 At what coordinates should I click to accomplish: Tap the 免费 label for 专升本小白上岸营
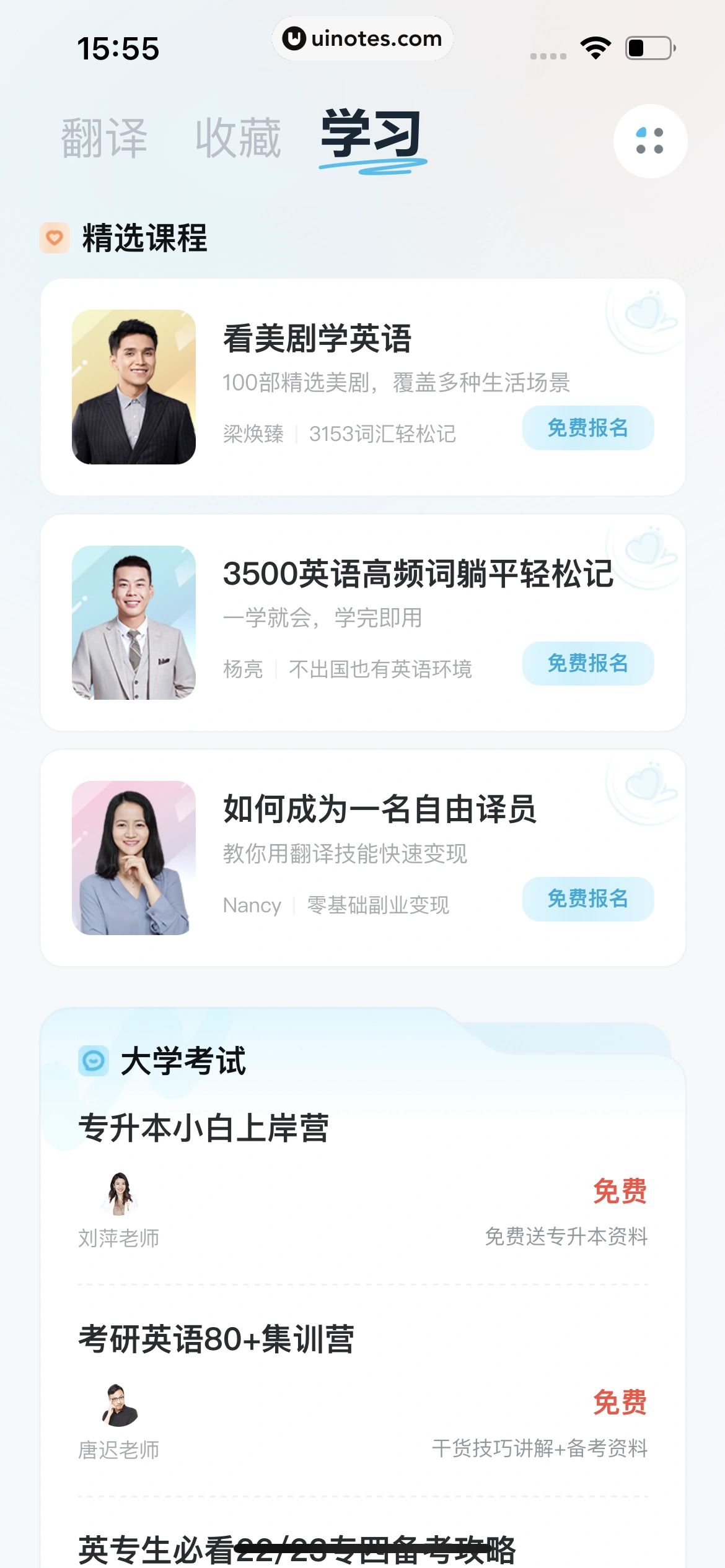coord(622,1189)
